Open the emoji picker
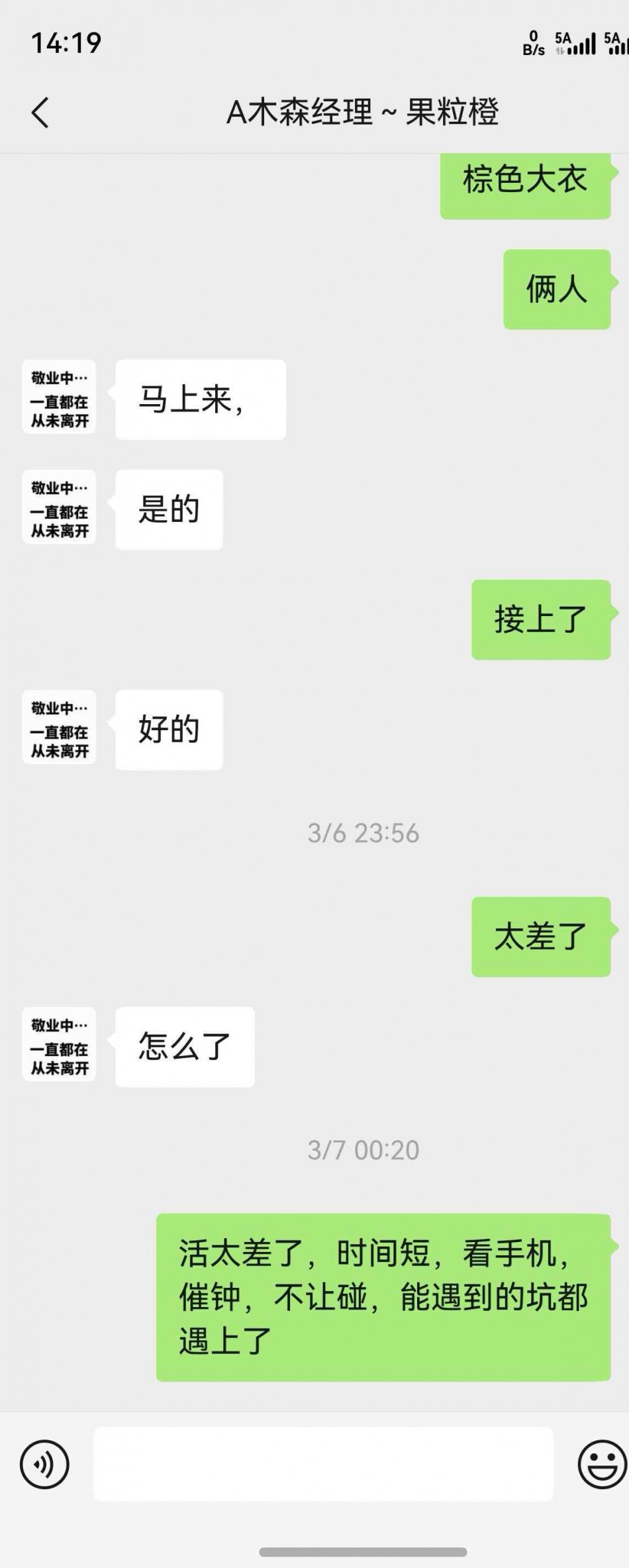 [x=601, y=1463]
